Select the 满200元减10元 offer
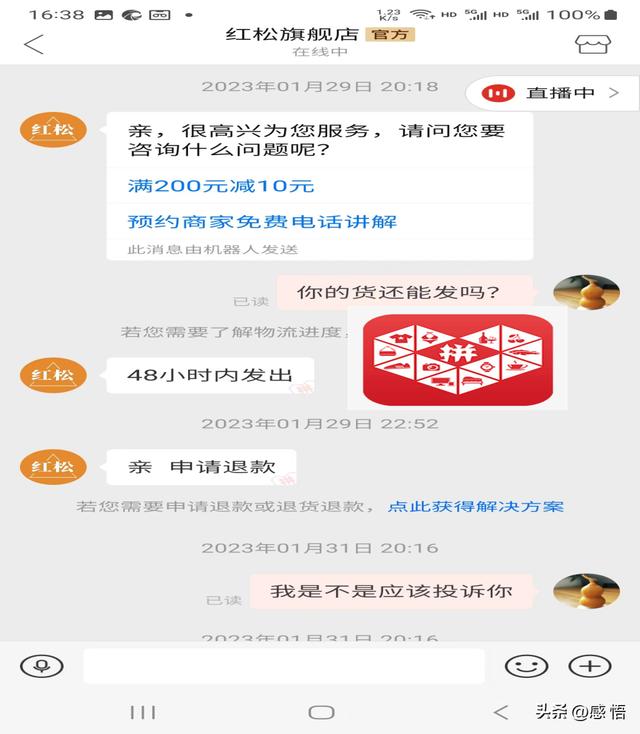The height and width of the screenshot is (734, 640). (x=221, y=186)
